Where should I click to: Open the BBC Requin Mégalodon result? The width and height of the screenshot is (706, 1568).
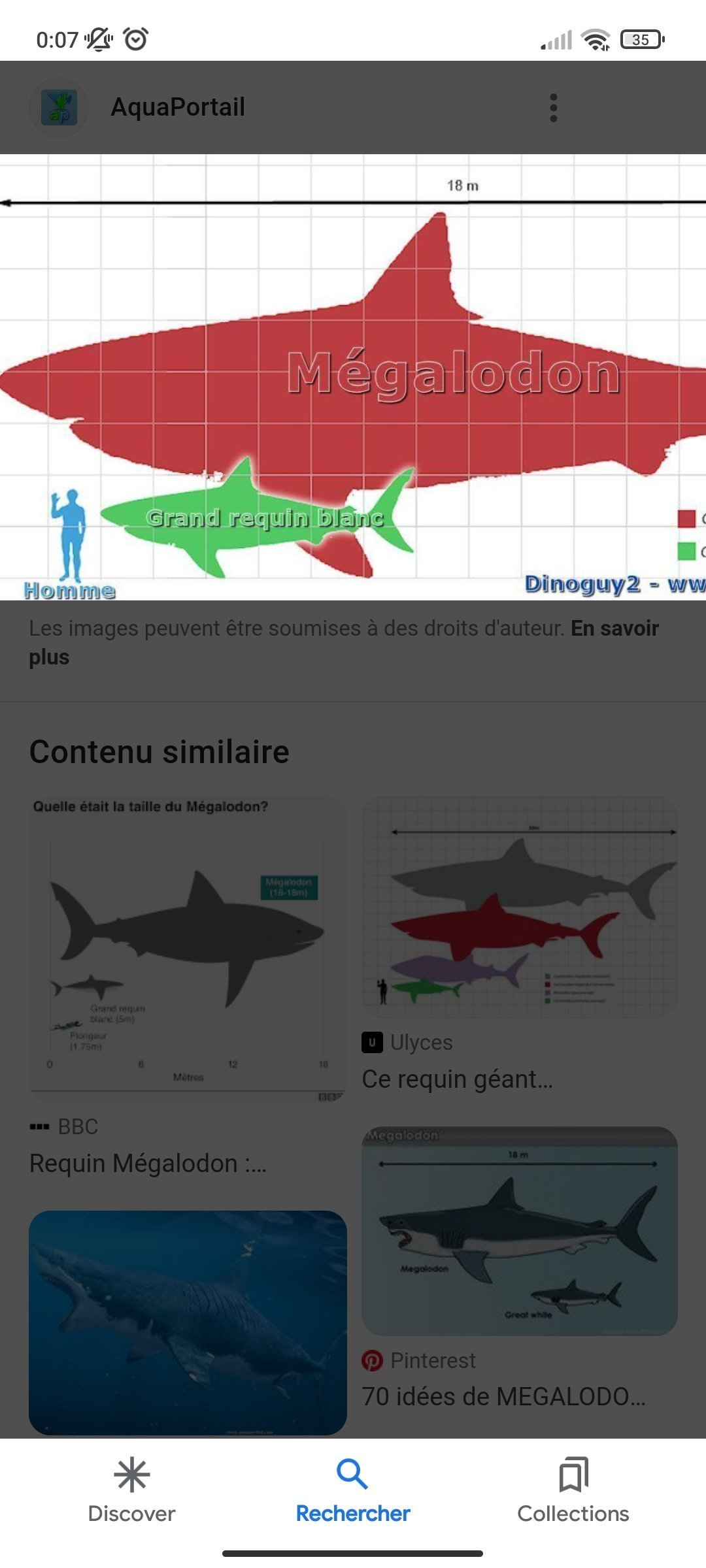[x=188, y=988]
